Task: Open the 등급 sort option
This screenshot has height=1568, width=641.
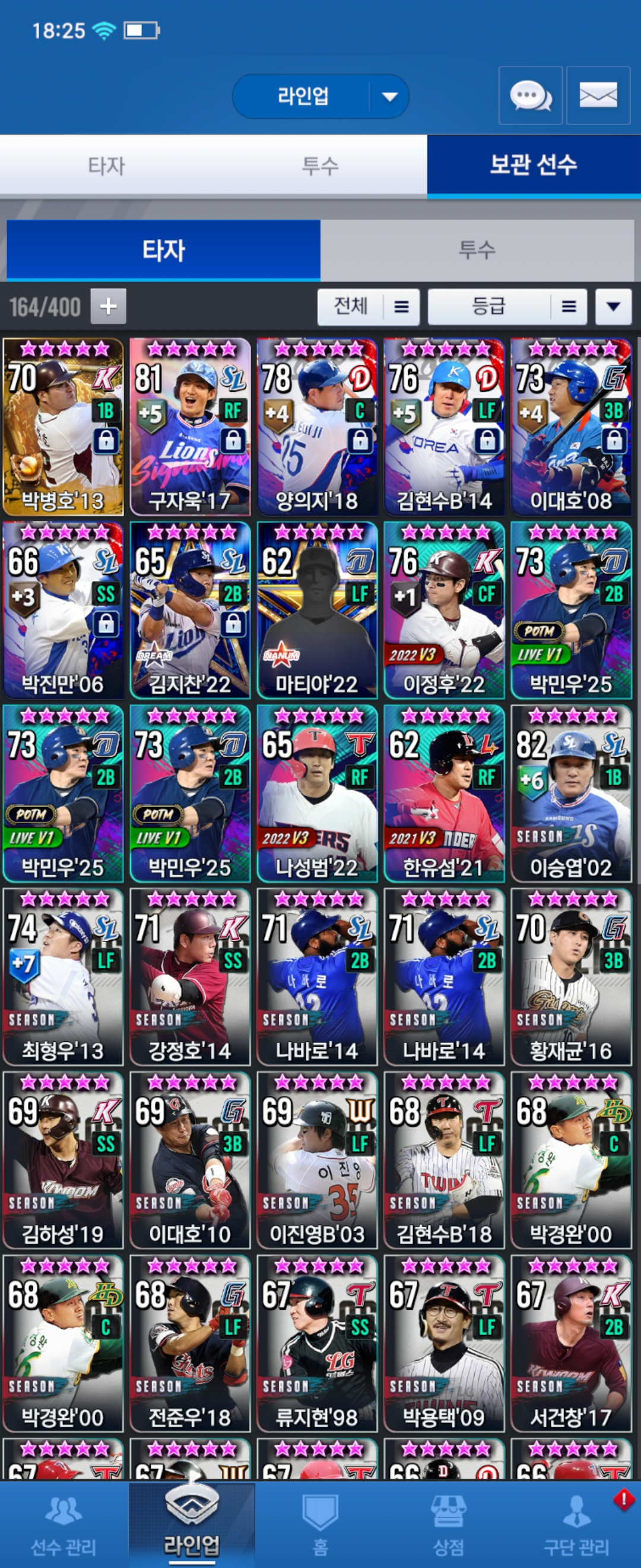Action: pos(507,306)
